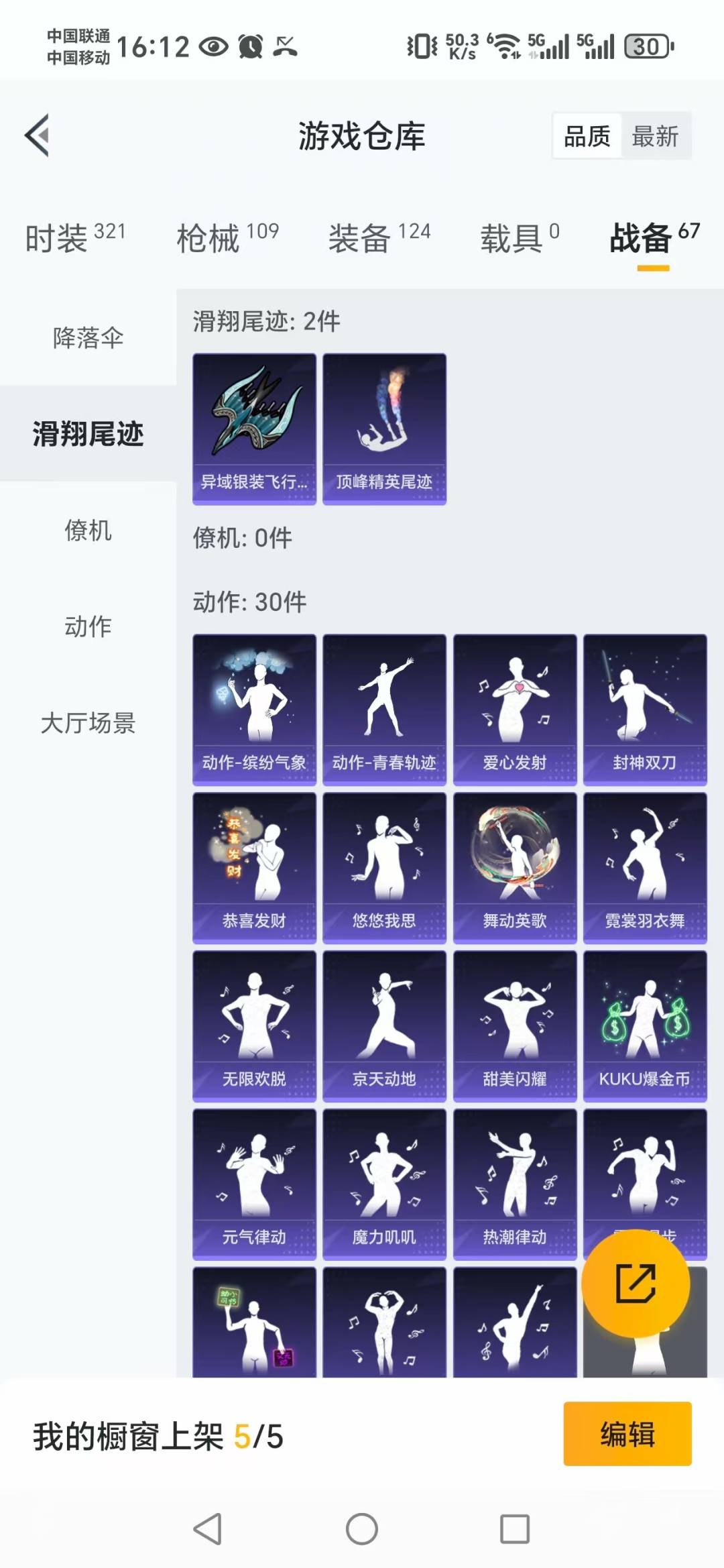Select 降落伞 in the side menu
The image size is (724, 1568).
(x=88, y=337)
